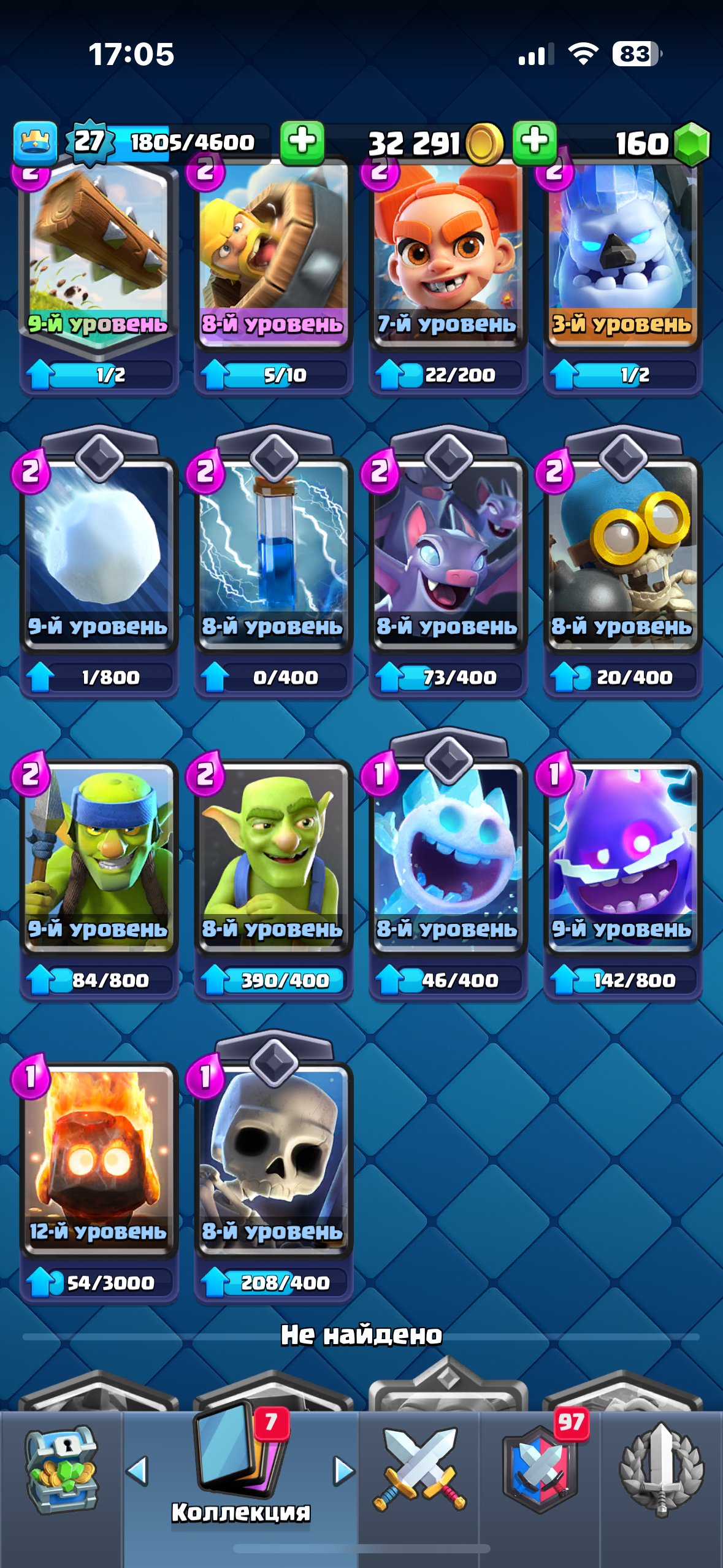
Task: Switch to the battle crossed swords tab
Action: tap(419, 1470)
